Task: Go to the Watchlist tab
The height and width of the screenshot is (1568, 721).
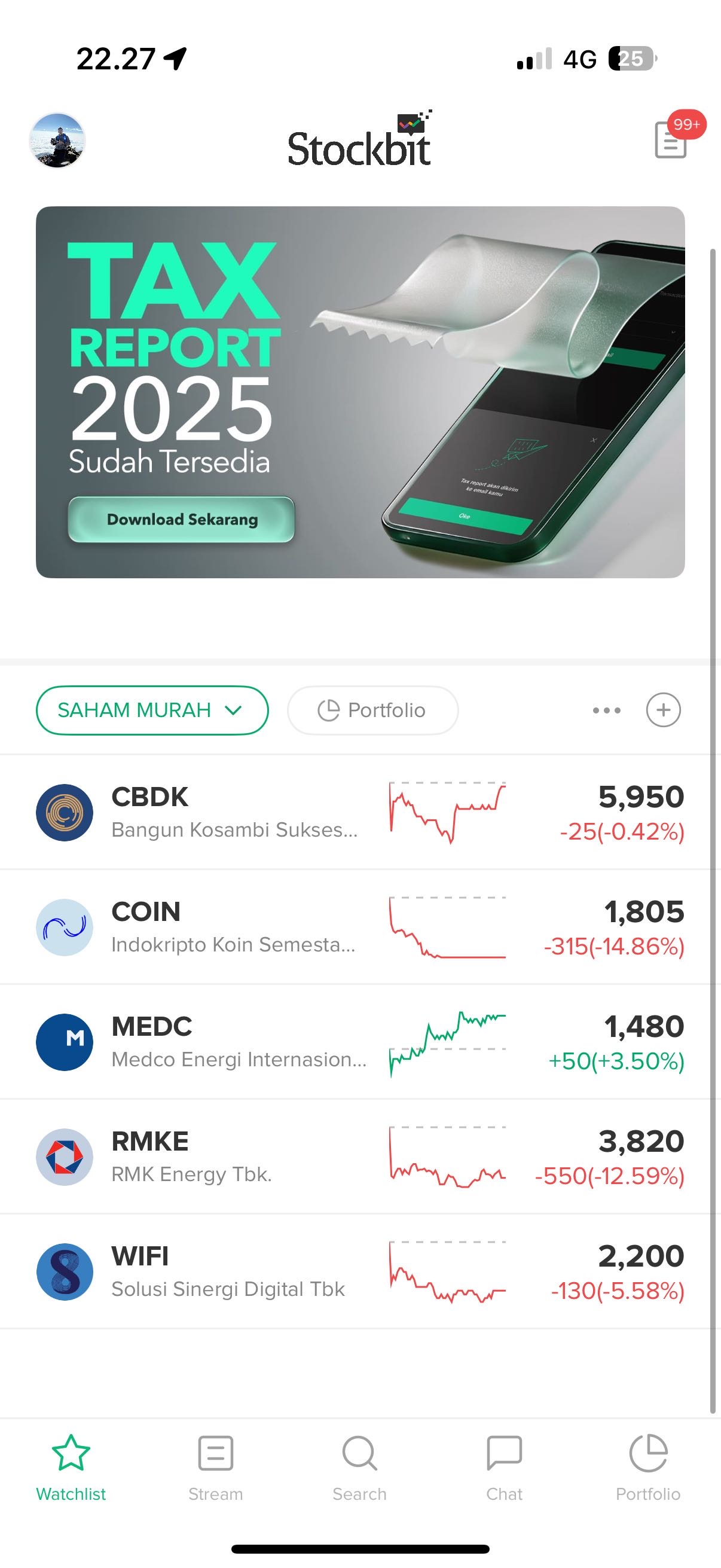Action: (71, 1468)
